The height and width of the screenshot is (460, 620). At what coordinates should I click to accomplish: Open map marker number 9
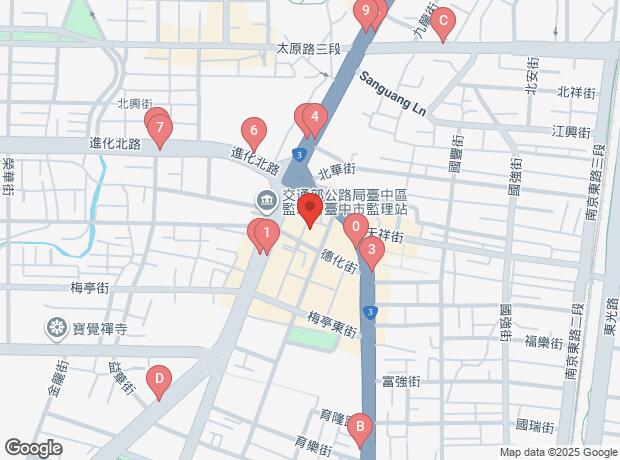point(367,11)
